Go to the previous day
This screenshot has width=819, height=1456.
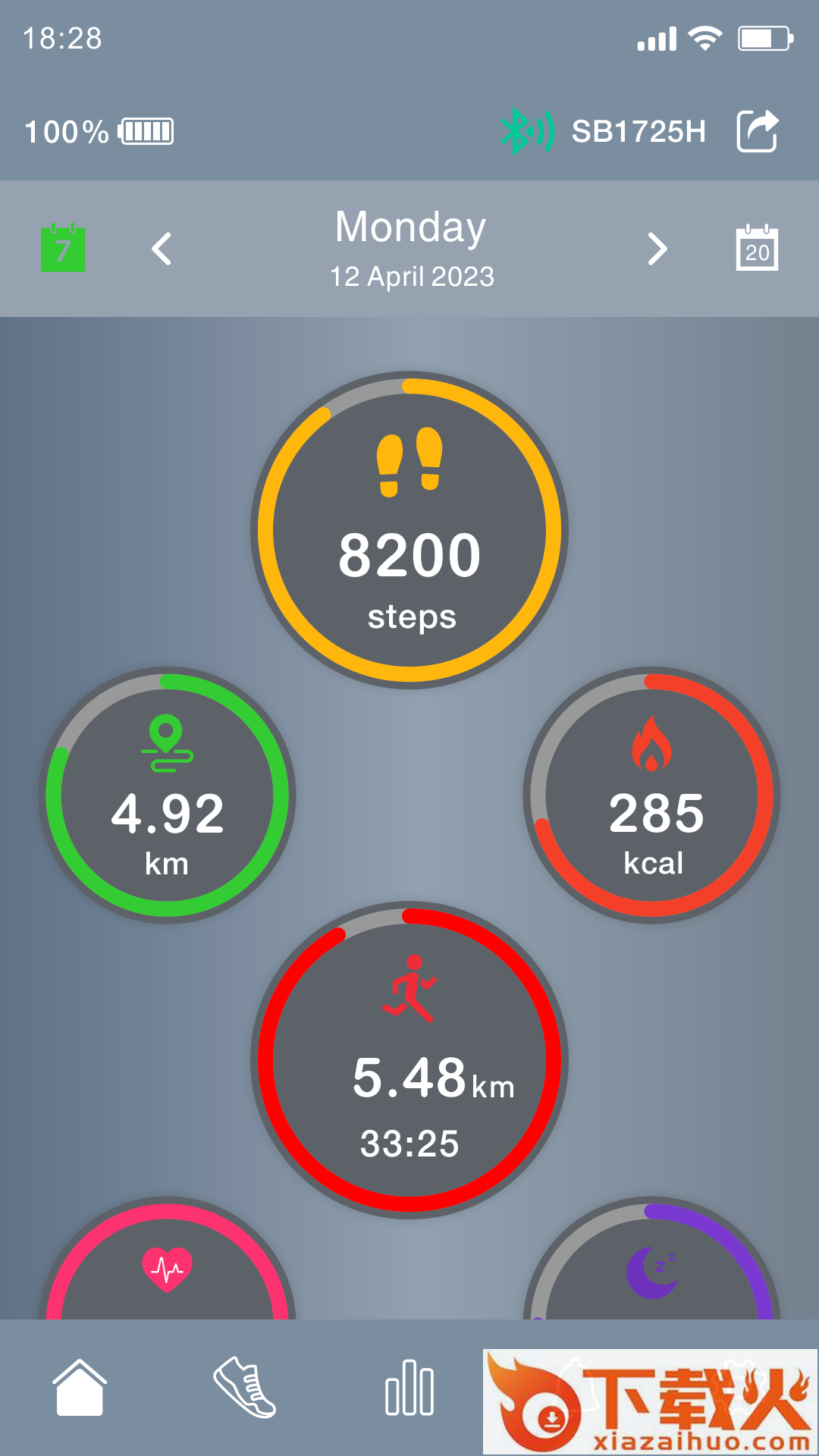click(162, 249)
